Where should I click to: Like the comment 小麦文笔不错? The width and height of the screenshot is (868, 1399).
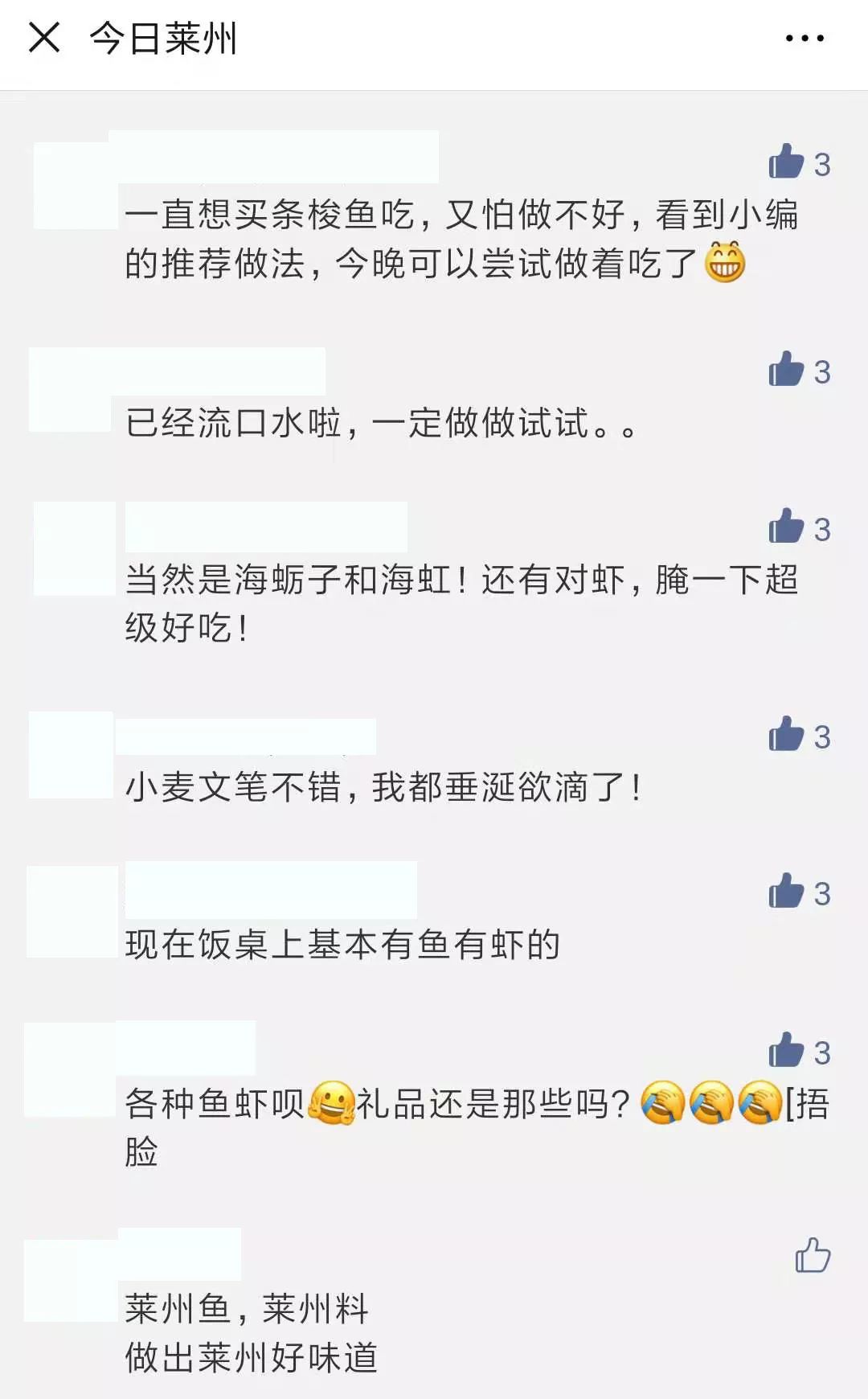click(x=787, y=735)
